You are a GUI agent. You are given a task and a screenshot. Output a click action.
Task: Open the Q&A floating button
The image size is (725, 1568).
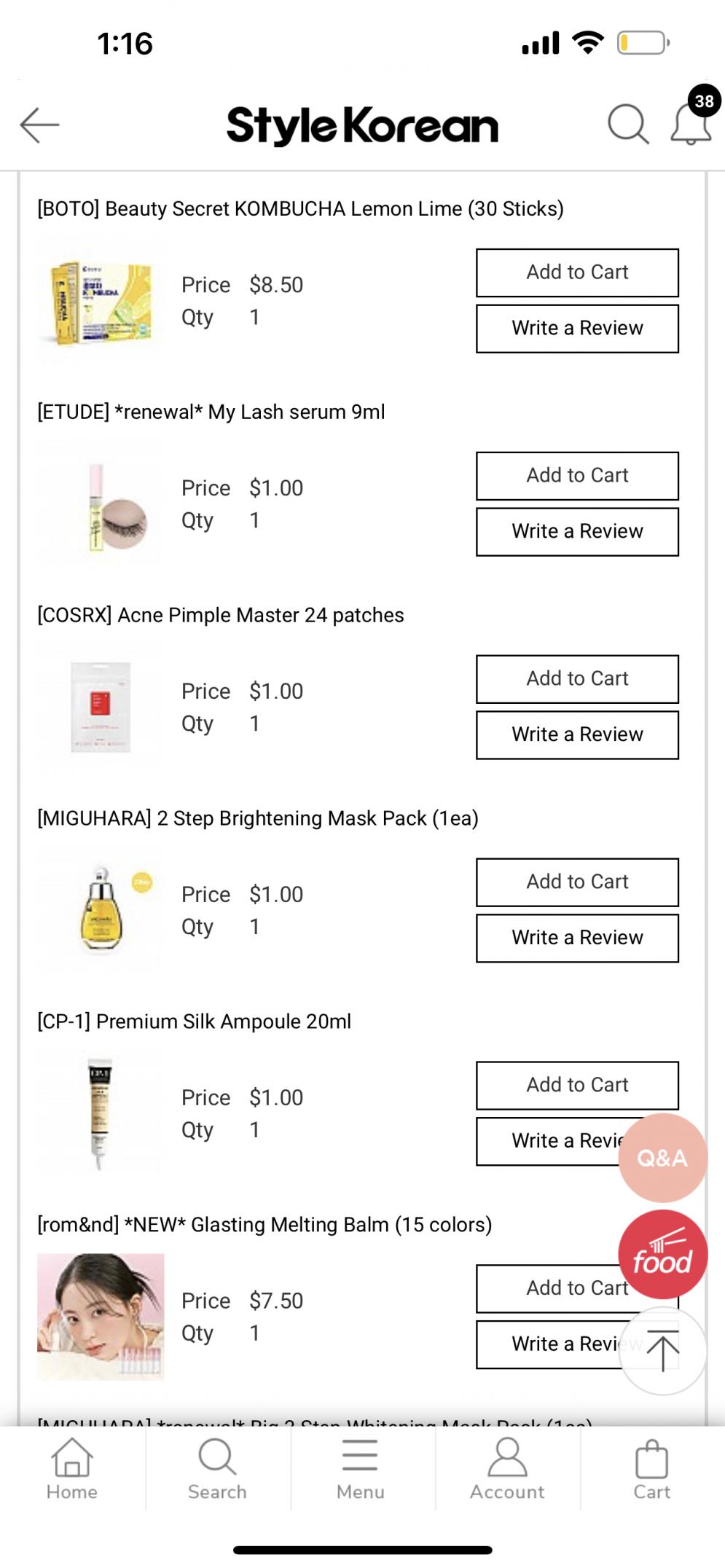click(662, 1158)
